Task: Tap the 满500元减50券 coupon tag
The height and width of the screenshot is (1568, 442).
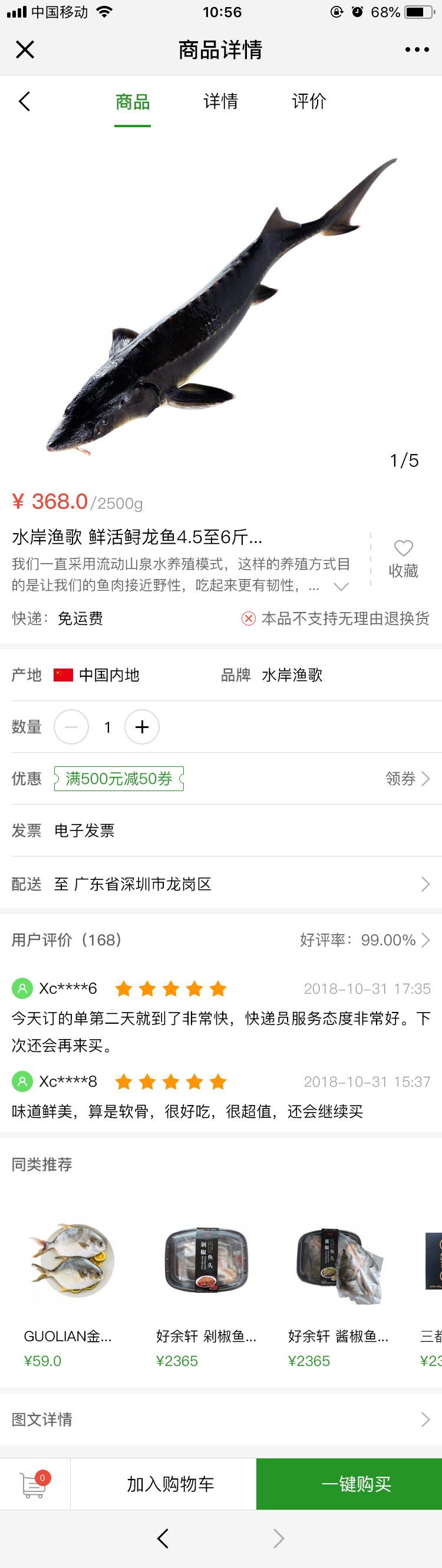Action: click(118, 779)
